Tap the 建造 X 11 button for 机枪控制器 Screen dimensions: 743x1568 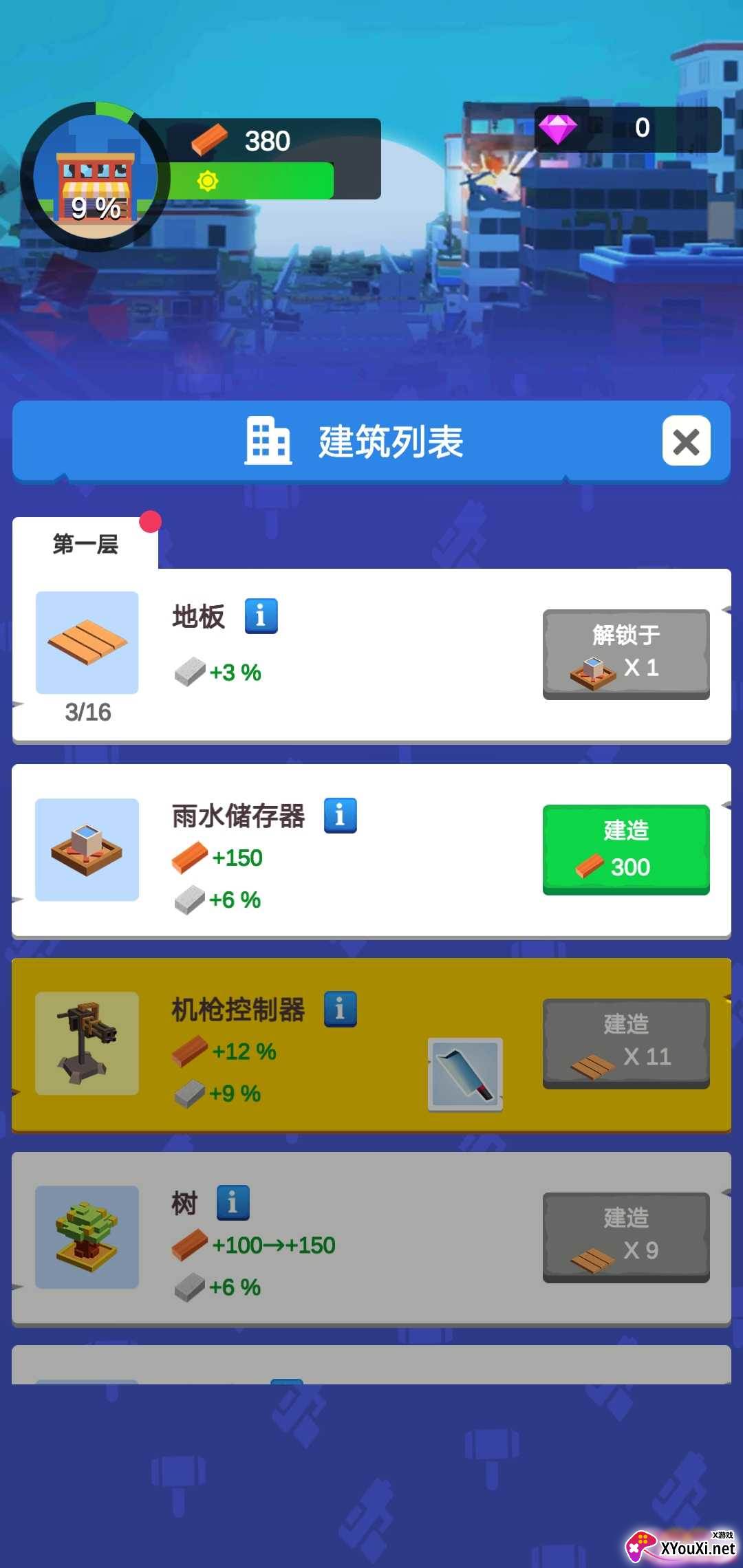pos(626,1043)
